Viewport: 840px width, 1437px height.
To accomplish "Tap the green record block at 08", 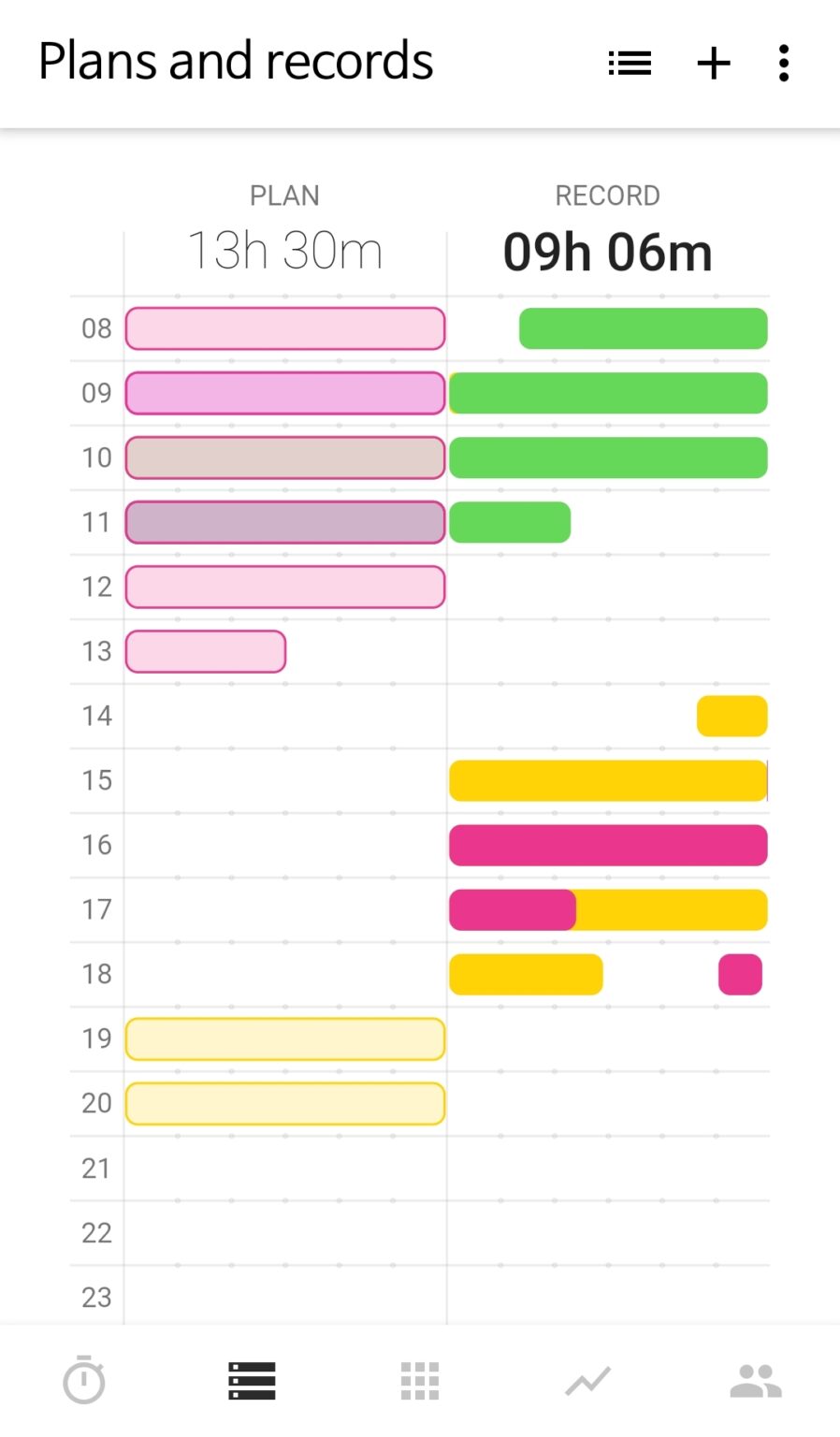I will [x=644, y=328].
